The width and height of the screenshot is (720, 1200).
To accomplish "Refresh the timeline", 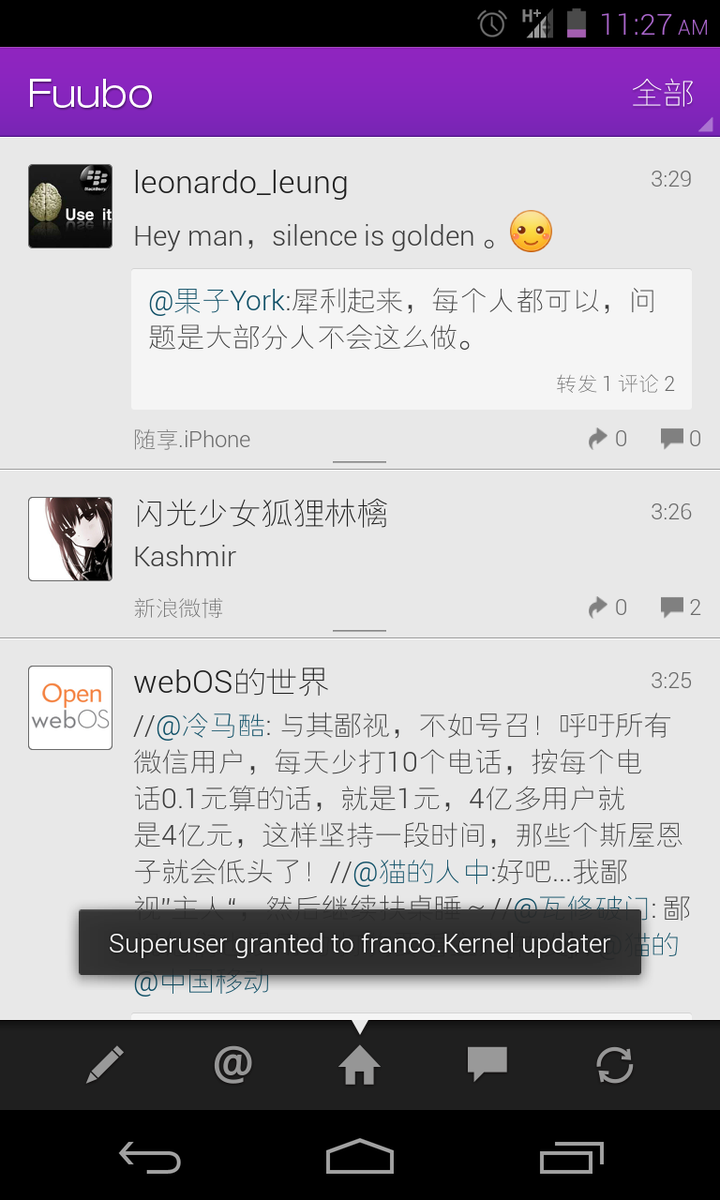I will [615, 1065].
